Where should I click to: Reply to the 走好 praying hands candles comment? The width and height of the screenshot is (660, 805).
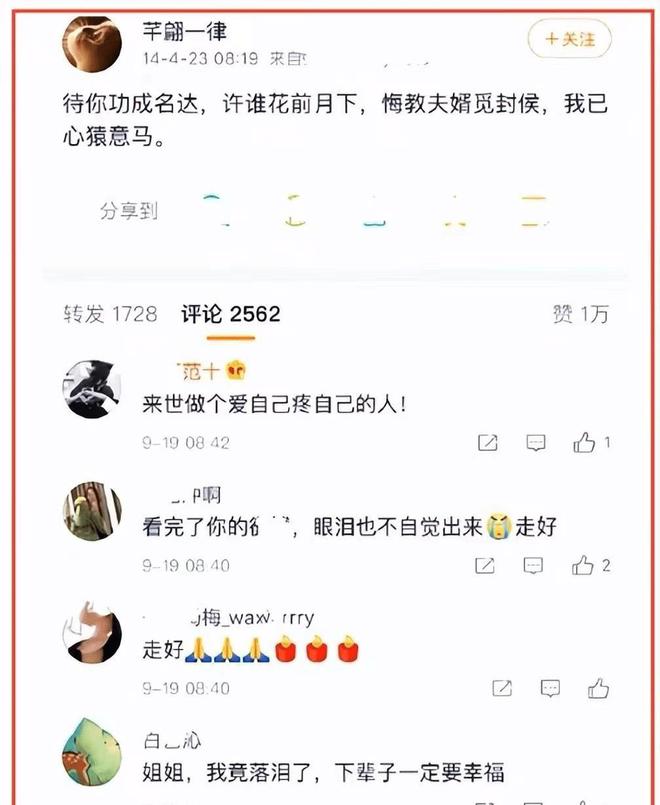(549, 688)
